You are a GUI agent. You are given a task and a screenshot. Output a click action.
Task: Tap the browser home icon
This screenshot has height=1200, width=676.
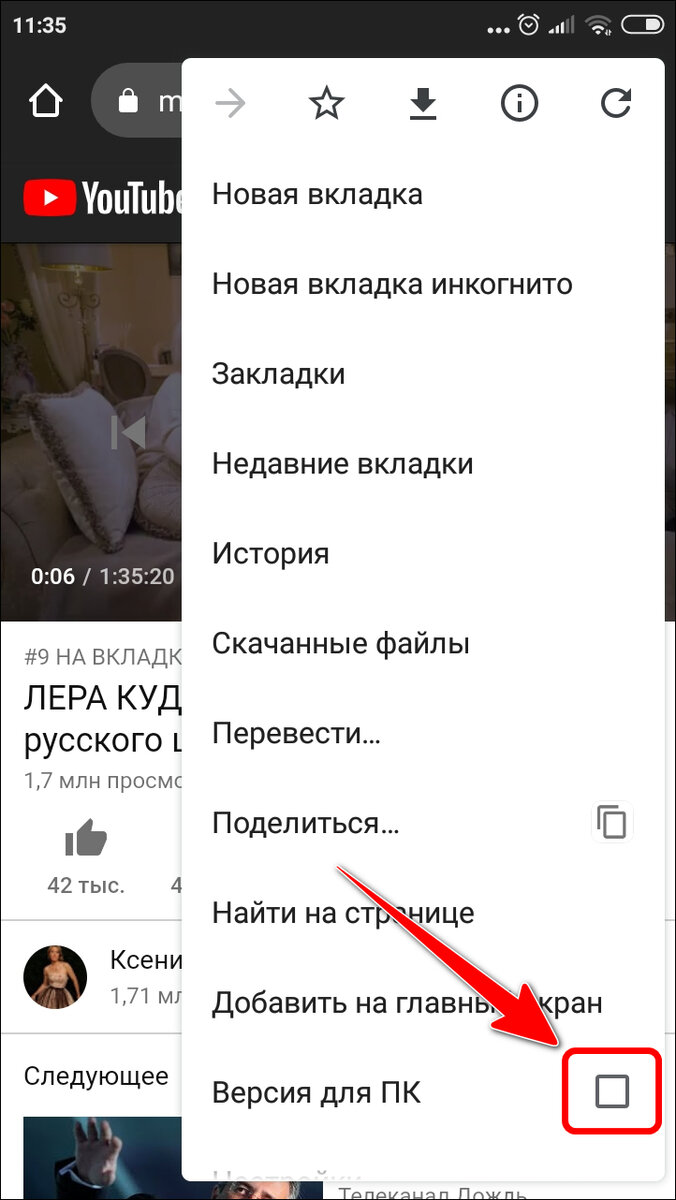tap(46, 102)
